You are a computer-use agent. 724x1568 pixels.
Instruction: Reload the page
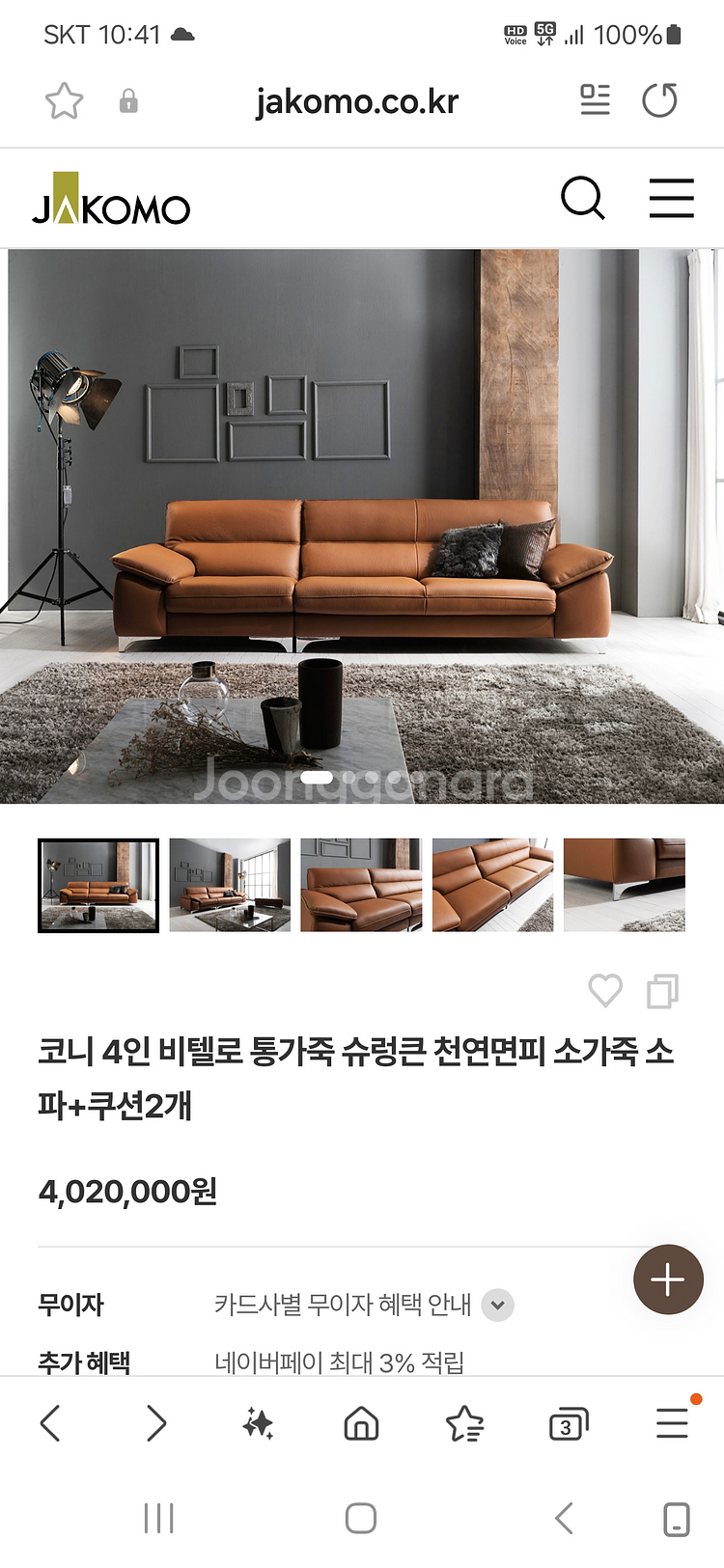pos(660,100)
